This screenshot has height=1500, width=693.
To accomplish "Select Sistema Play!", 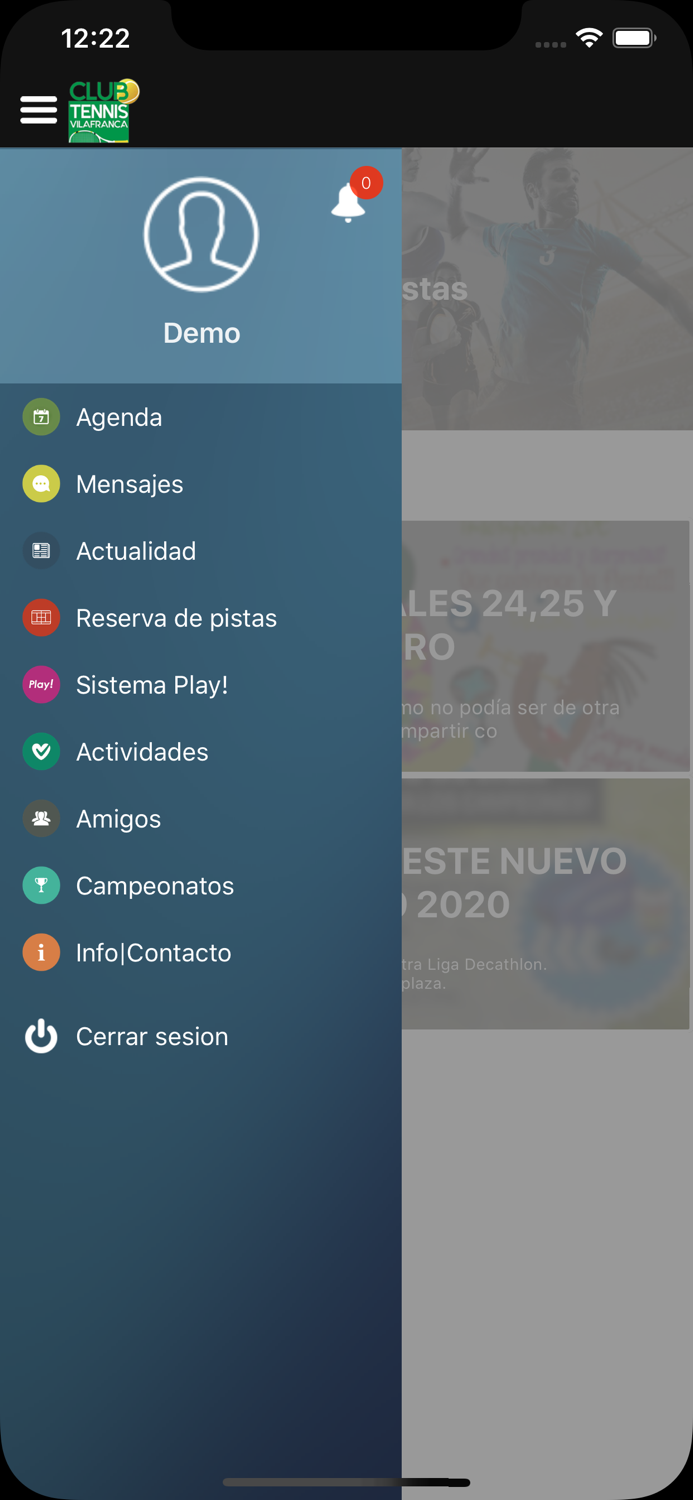I will click(x=201, y=685).
